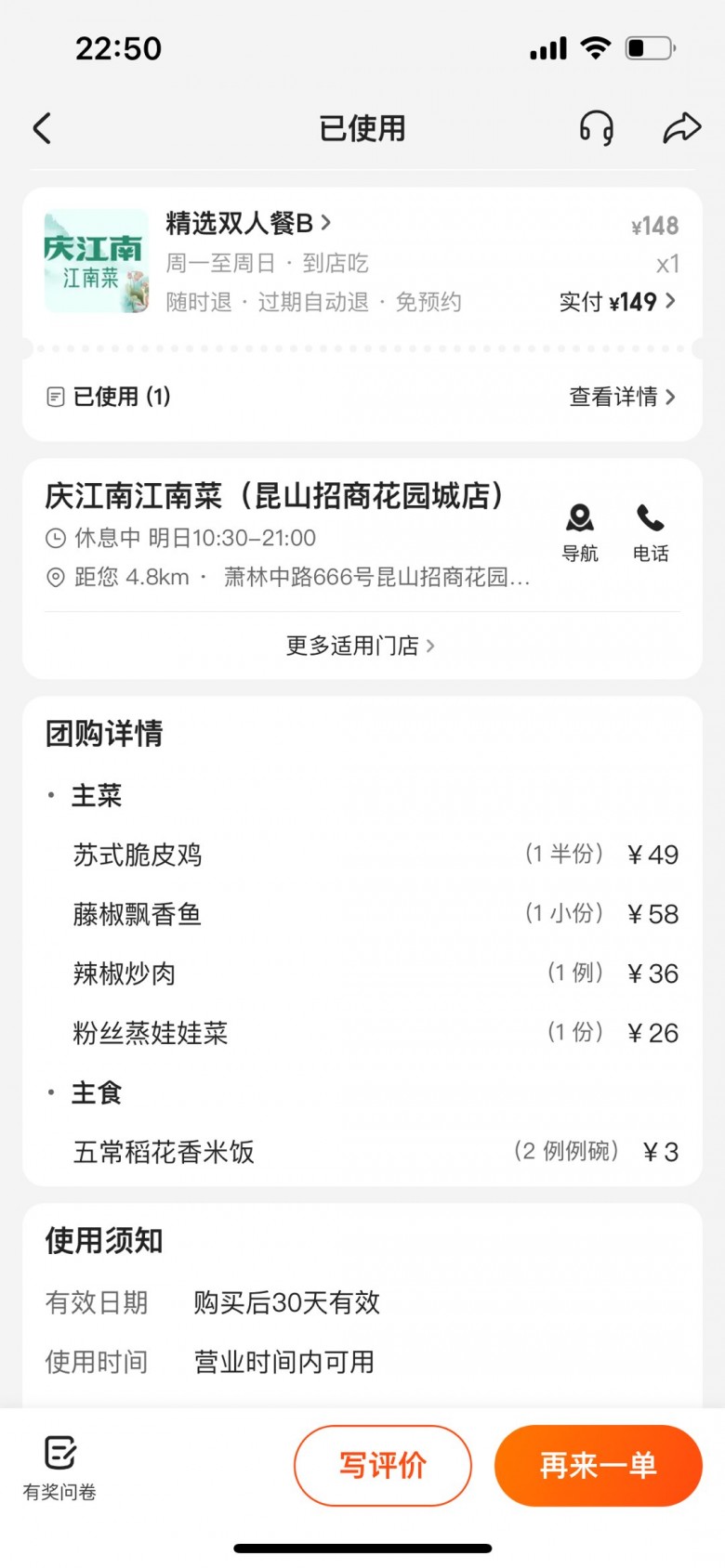Show 更多适用门店
Viewport: 725px width, 1568px height.
[x=361, y=646]
